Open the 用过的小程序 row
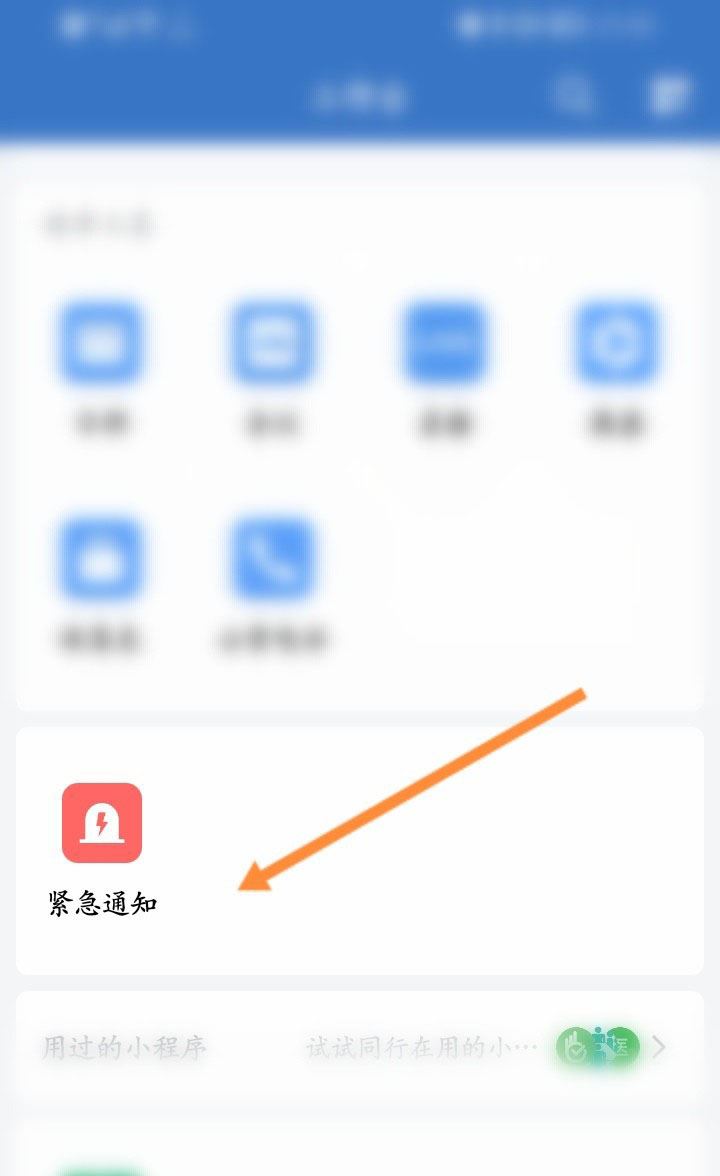Screen dimensions: 720x1176 tap(358, 1047)
